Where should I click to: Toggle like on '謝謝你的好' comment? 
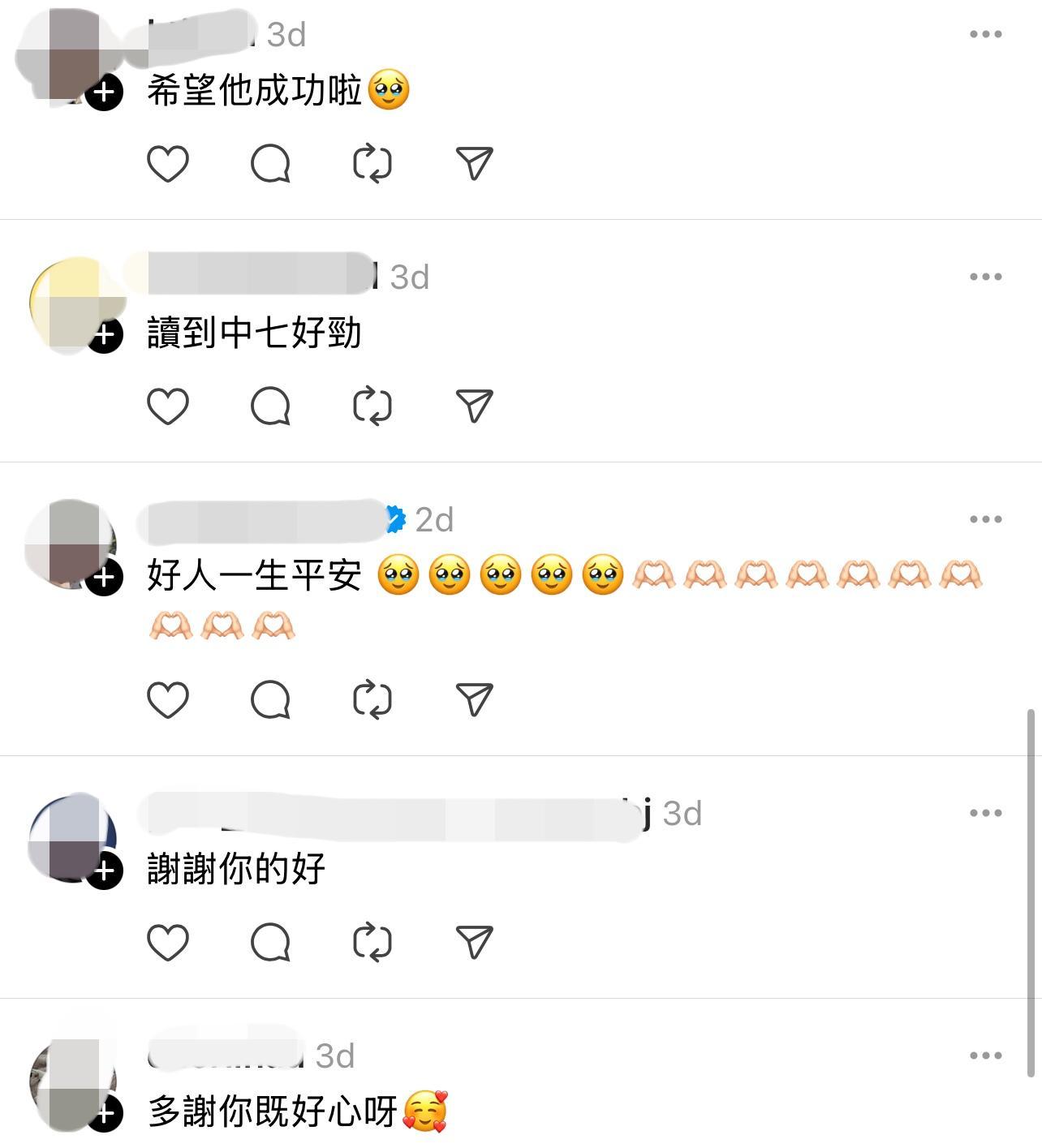(x=168, y=943)
